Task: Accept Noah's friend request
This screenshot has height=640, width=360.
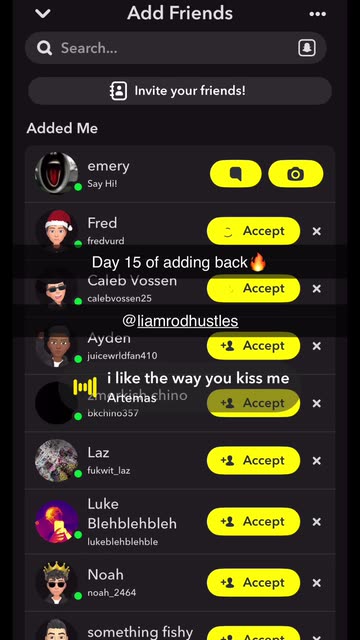Action: [253, 583]
